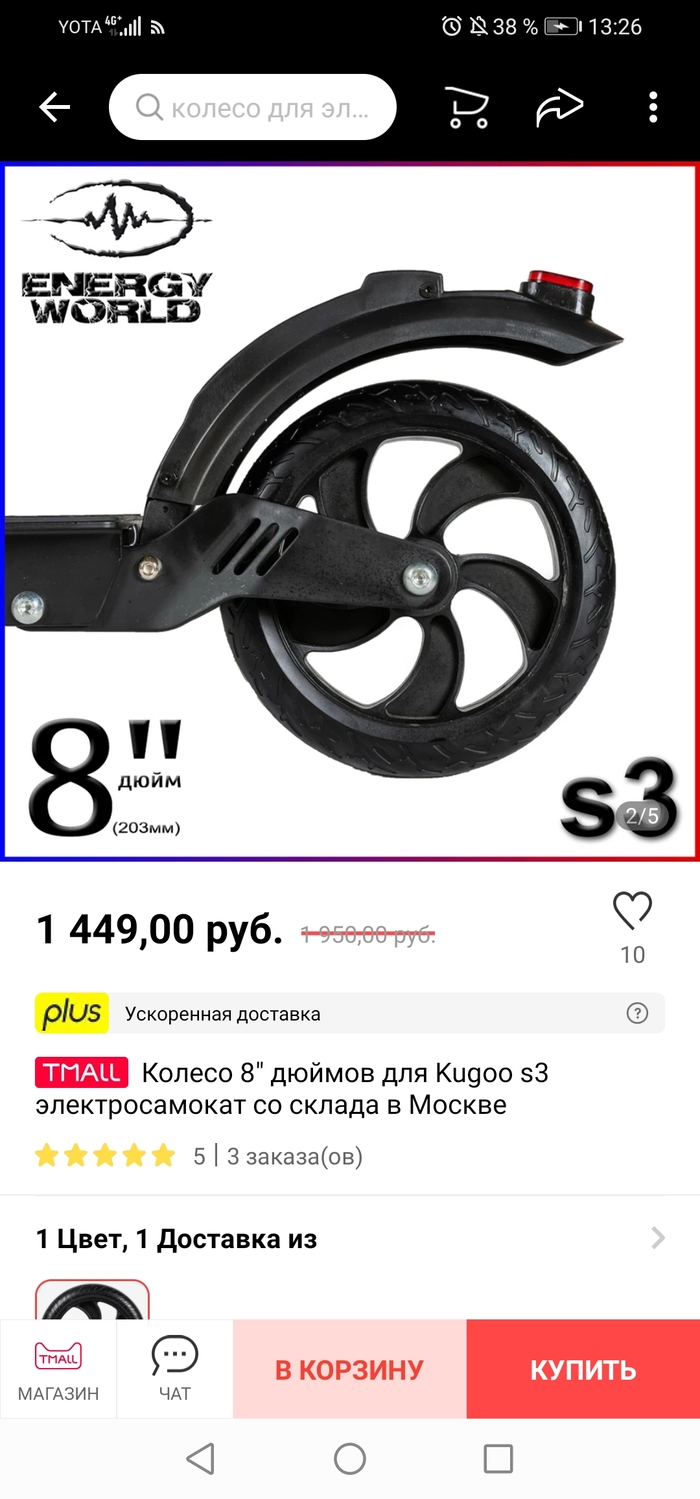
Task: Tap В КОРЗИНУ to add to cart
Action: [x=350, y=1369]
